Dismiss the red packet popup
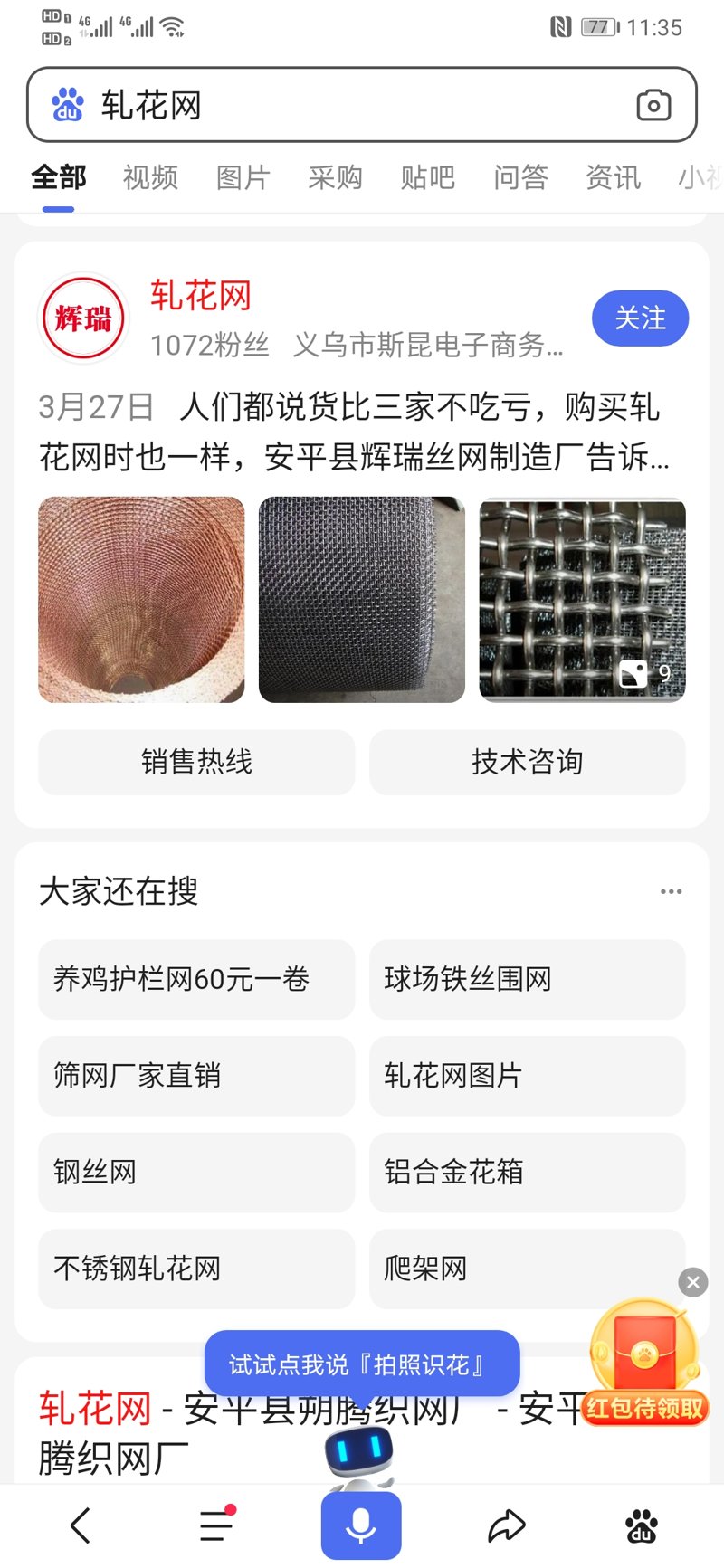Viewport: 724px width, 1568px height. [x=693, y=1282]
